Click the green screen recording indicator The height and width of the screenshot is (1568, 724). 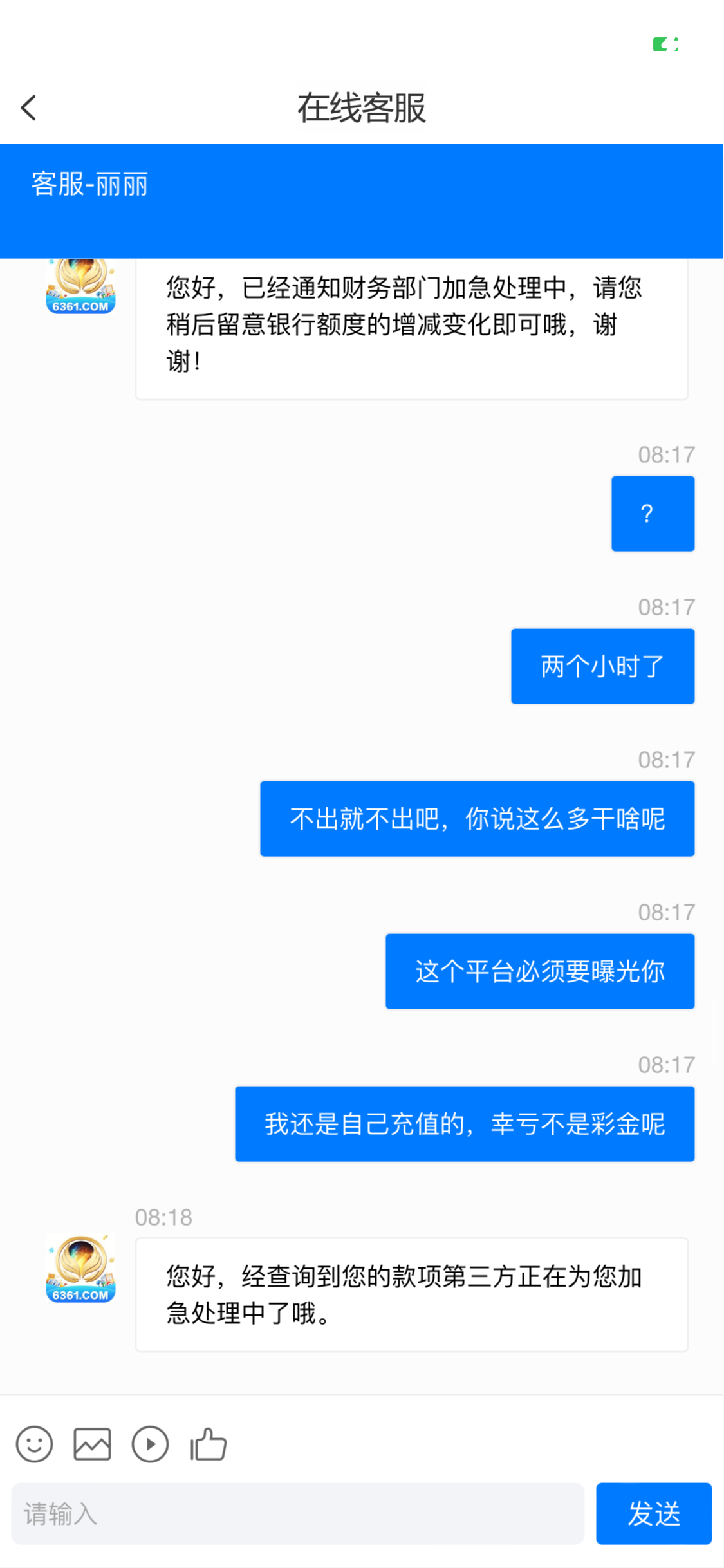tap(665, 44)
